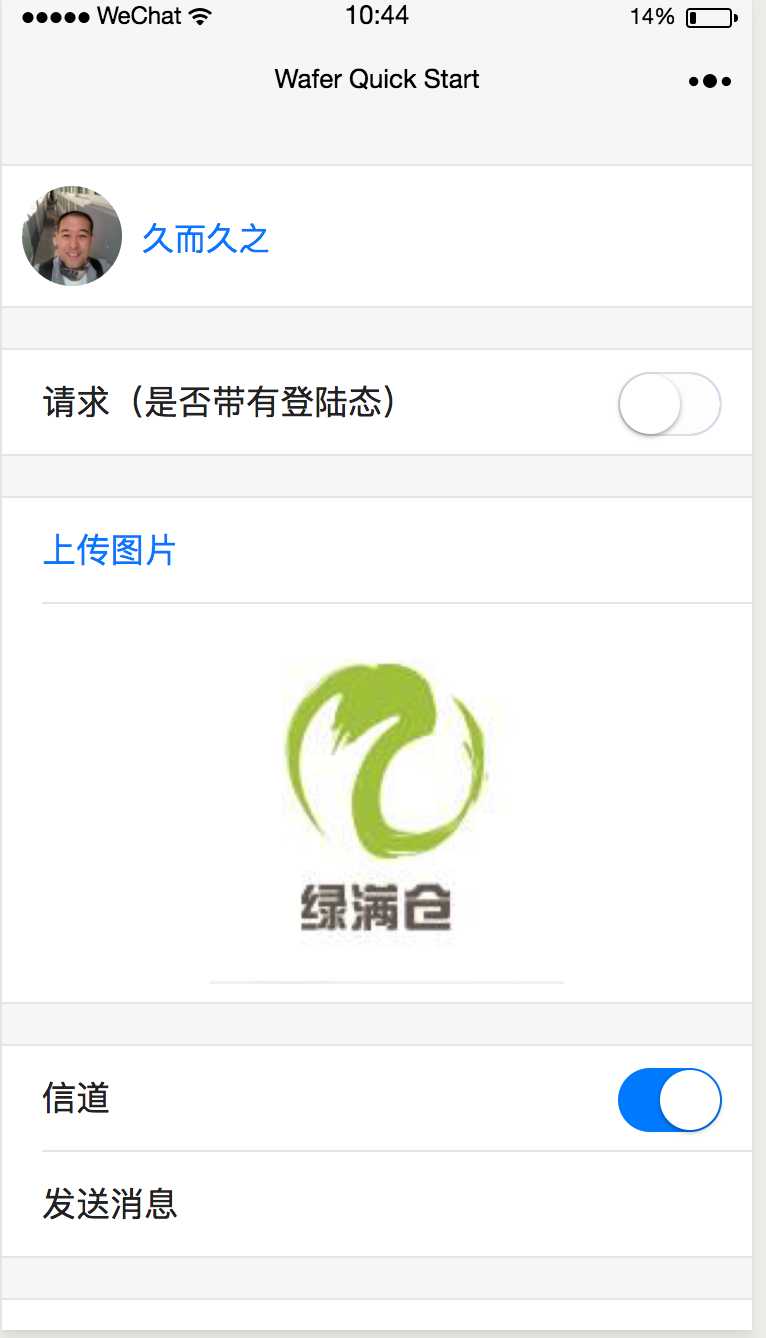This screenshot has width=766, height=1338.
Task: Open the three-dot overflow menu
Action: pos(710,81)
